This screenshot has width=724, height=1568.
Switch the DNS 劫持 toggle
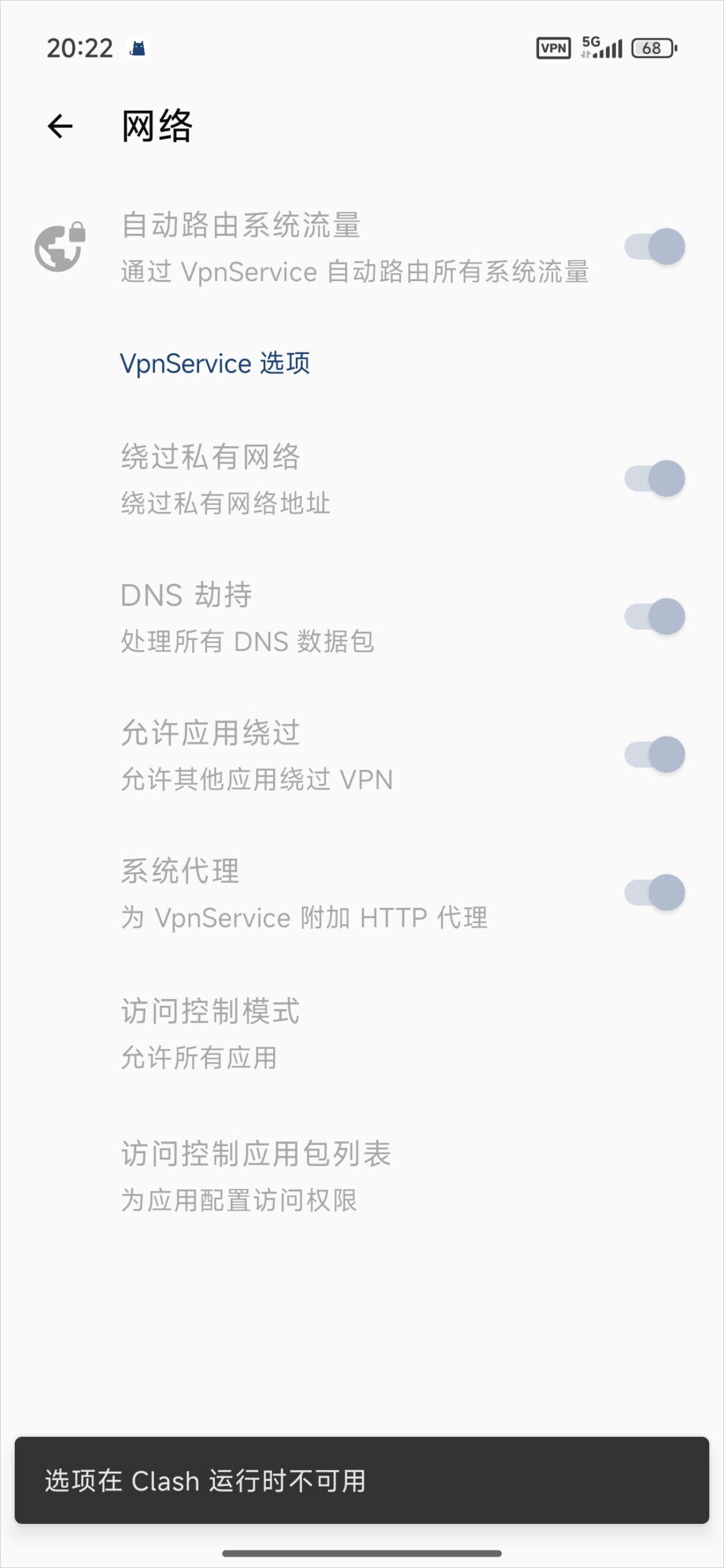(654, 617)
